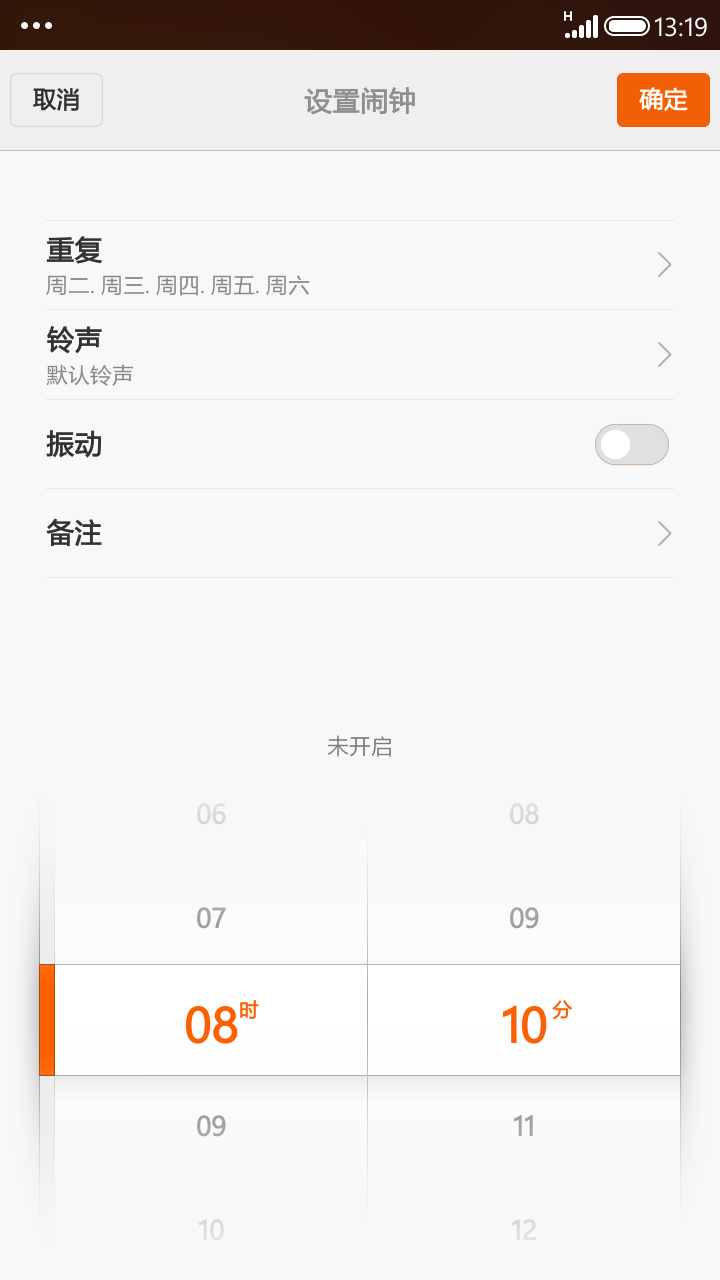Open the 重复 repeat settings row

[x=360, y=265]
